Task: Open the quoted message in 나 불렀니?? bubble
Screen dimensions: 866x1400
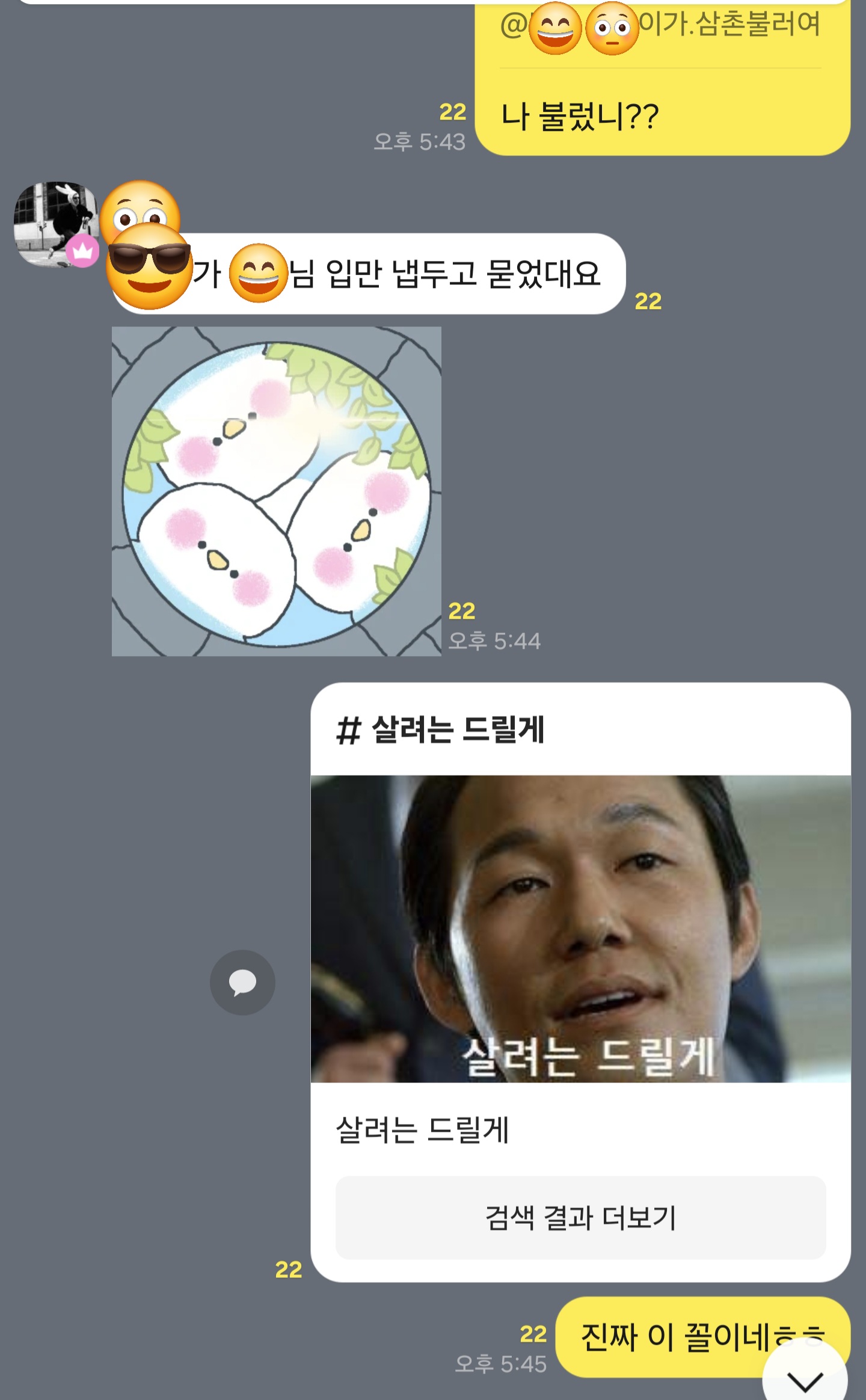Action: [660, 27]
